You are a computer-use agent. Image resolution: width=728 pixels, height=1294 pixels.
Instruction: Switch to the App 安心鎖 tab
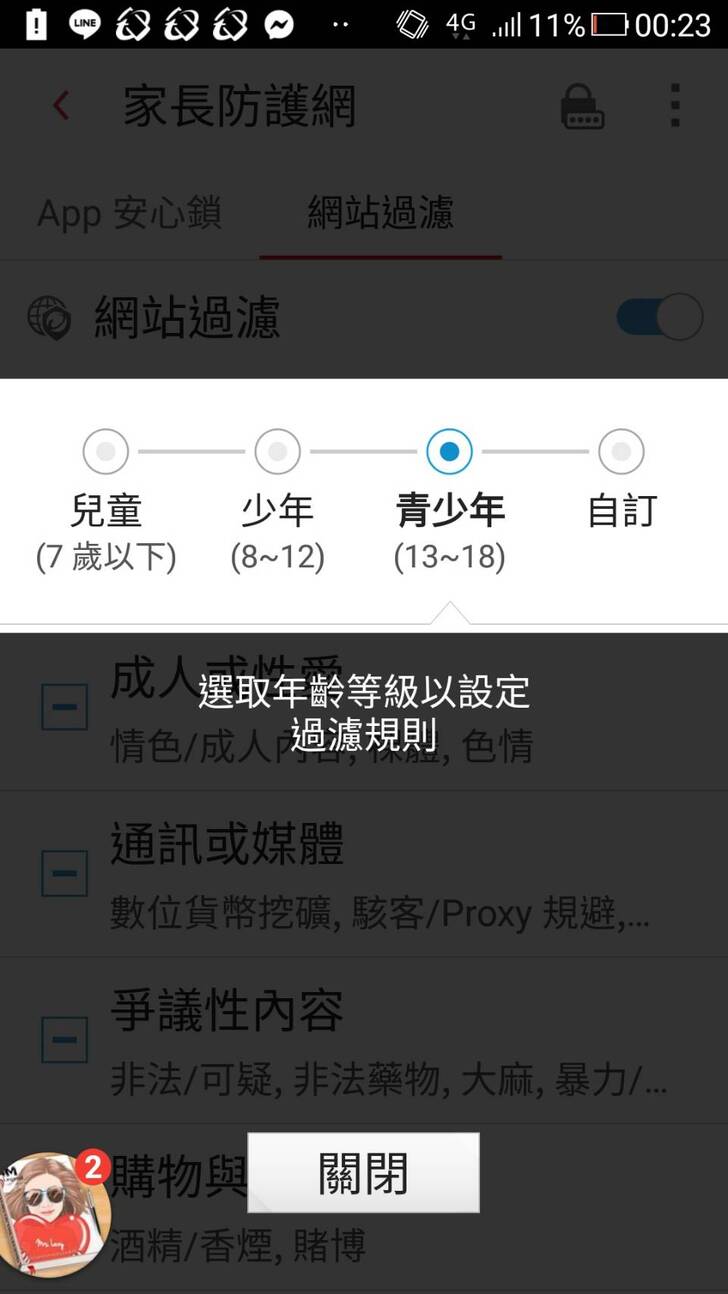[129, 213]
